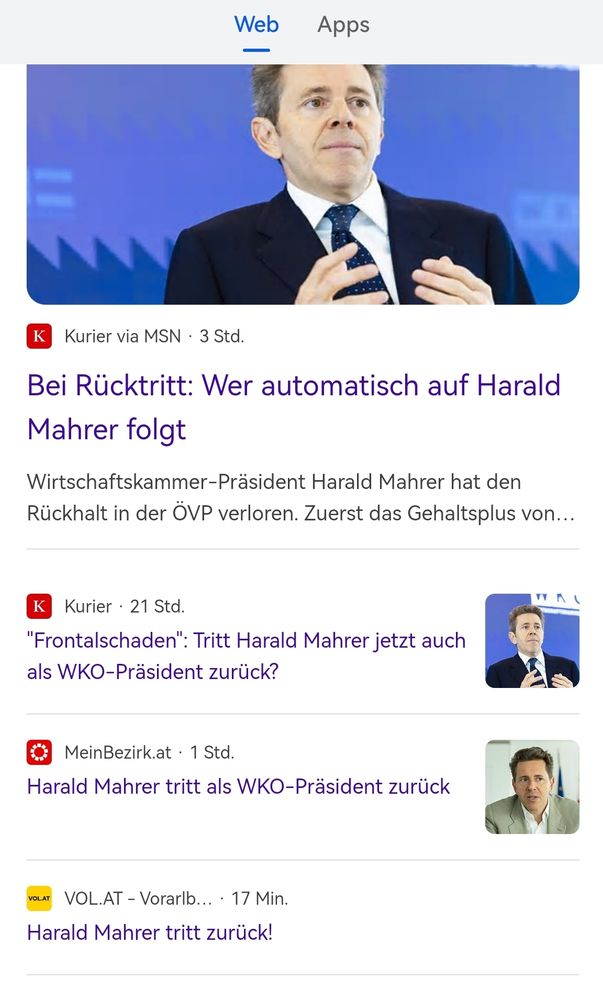Open MeinBezirk.at article on WKO-Präsident
Screen dimensions: 603x1000
click(x=238, y=786)
